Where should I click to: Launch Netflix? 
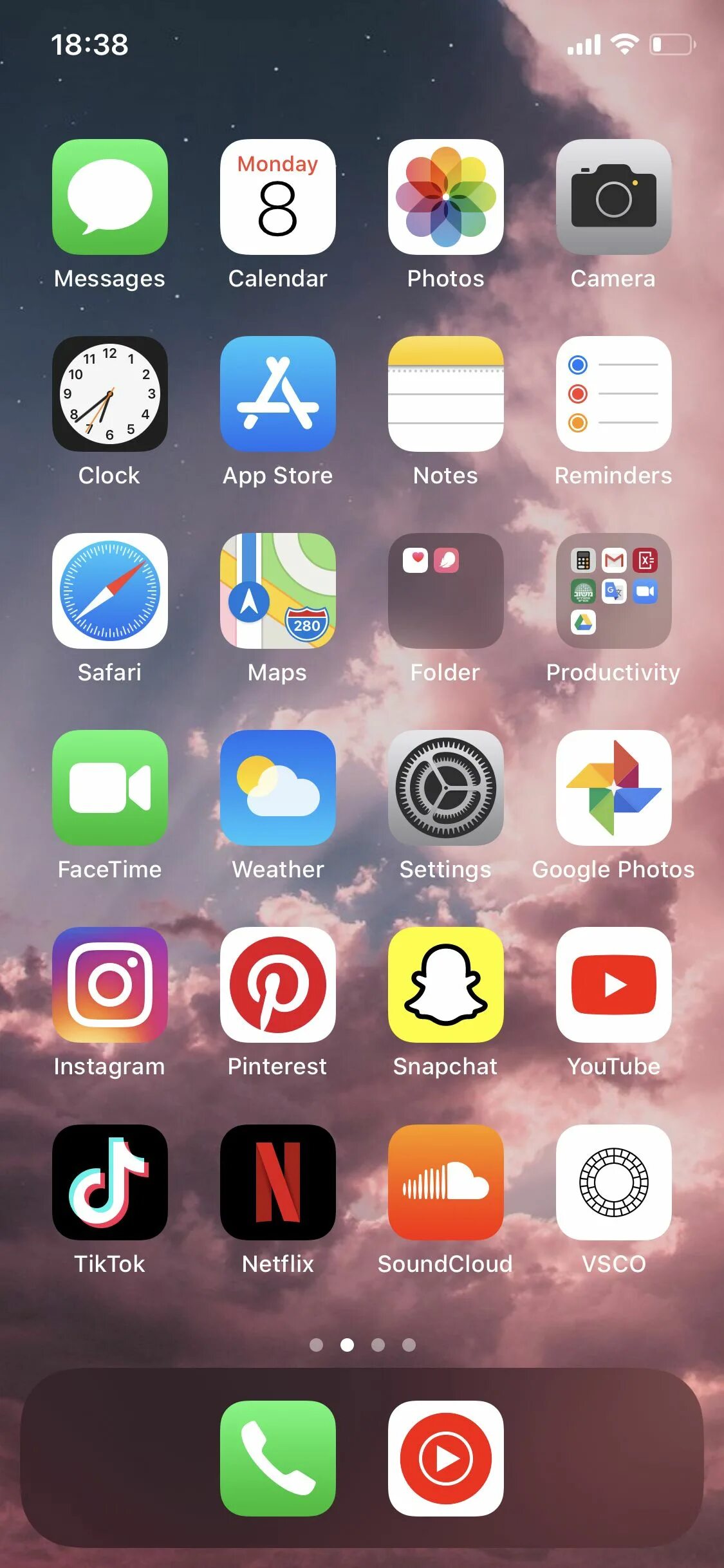277,1182
